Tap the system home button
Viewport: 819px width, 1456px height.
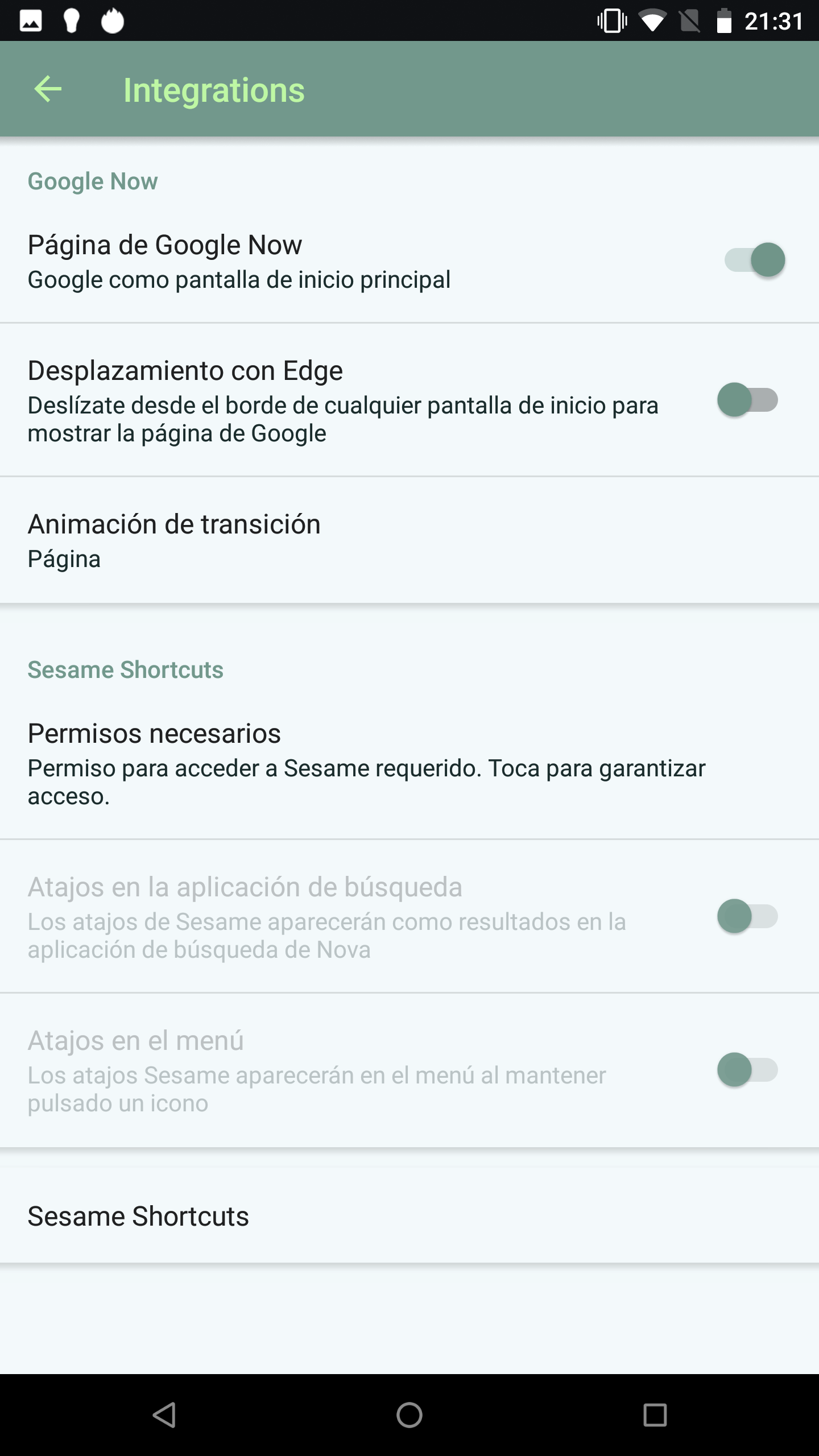coord(409,1415)
